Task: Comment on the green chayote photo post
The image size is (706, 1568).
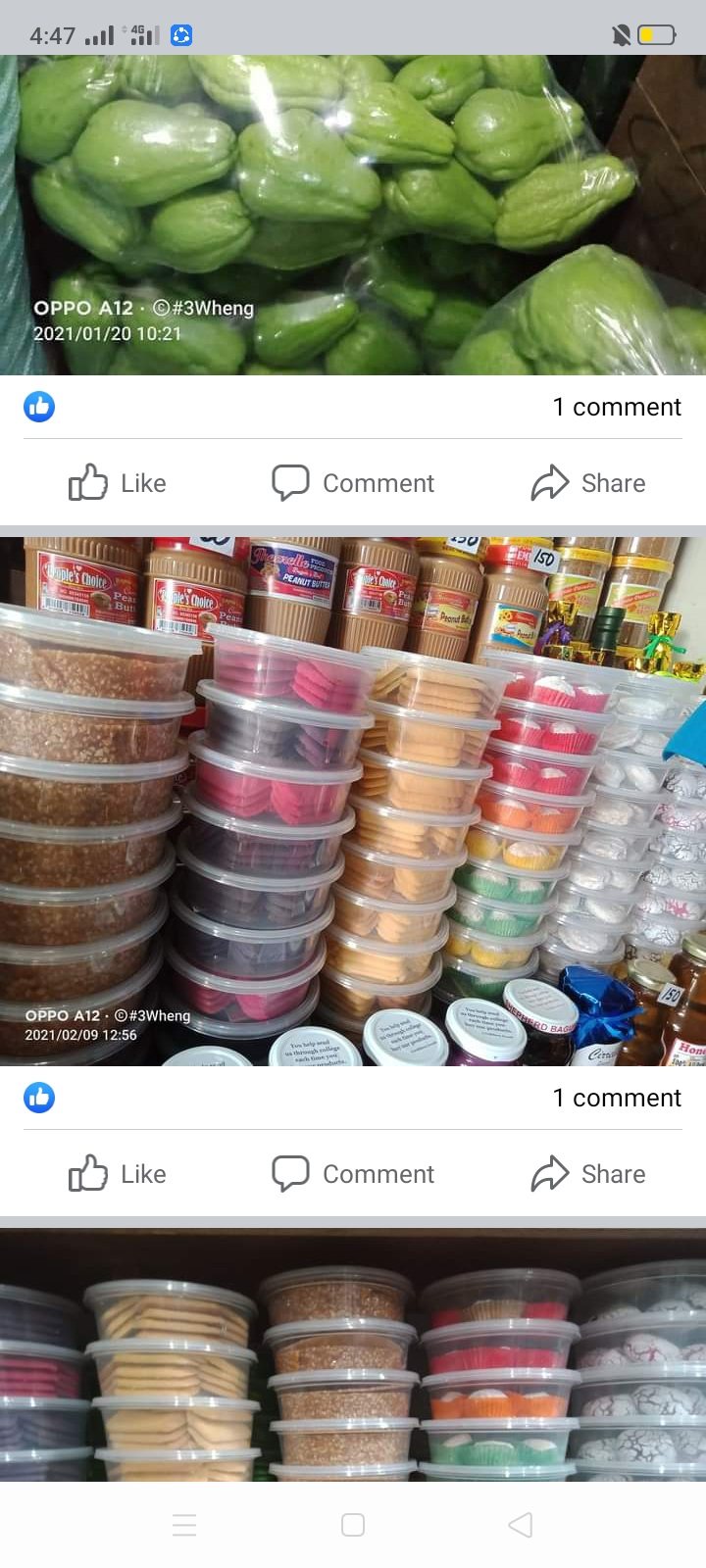Action: [353, 483]
